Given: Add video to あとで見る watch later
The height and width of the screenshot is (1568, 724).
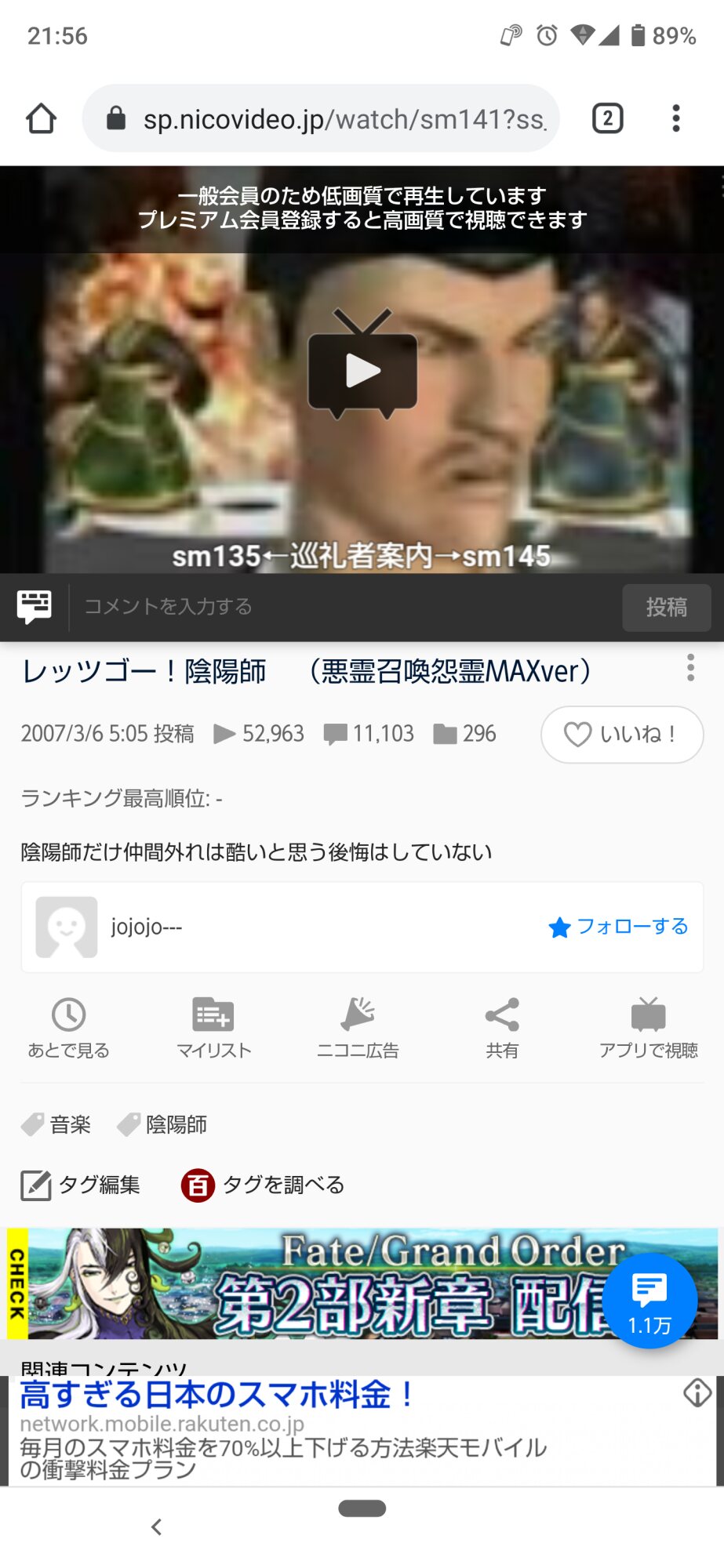Looking at the screenshot, I should [69, 1028].
